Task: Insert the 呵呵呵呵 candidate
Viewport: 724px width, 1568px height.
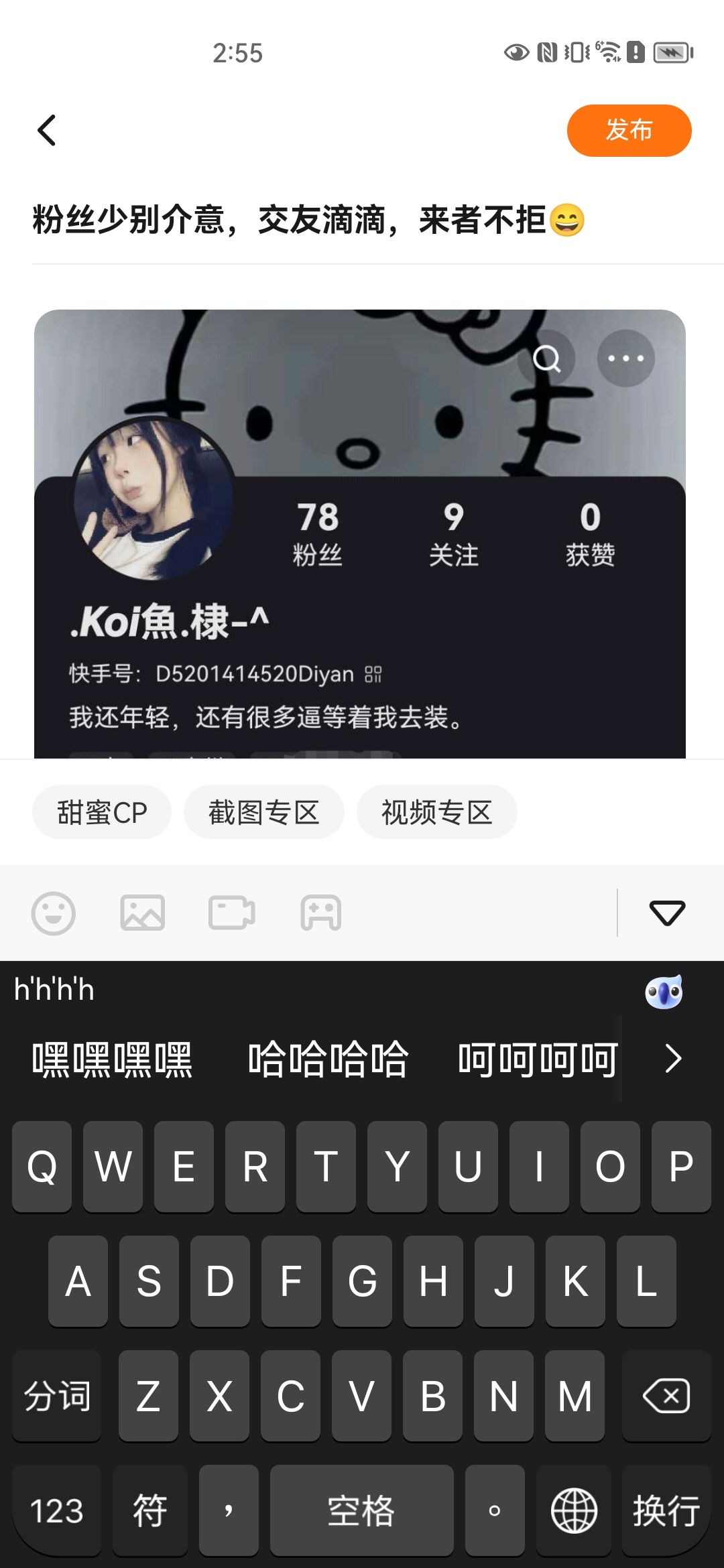Action: coord(538,1059)
